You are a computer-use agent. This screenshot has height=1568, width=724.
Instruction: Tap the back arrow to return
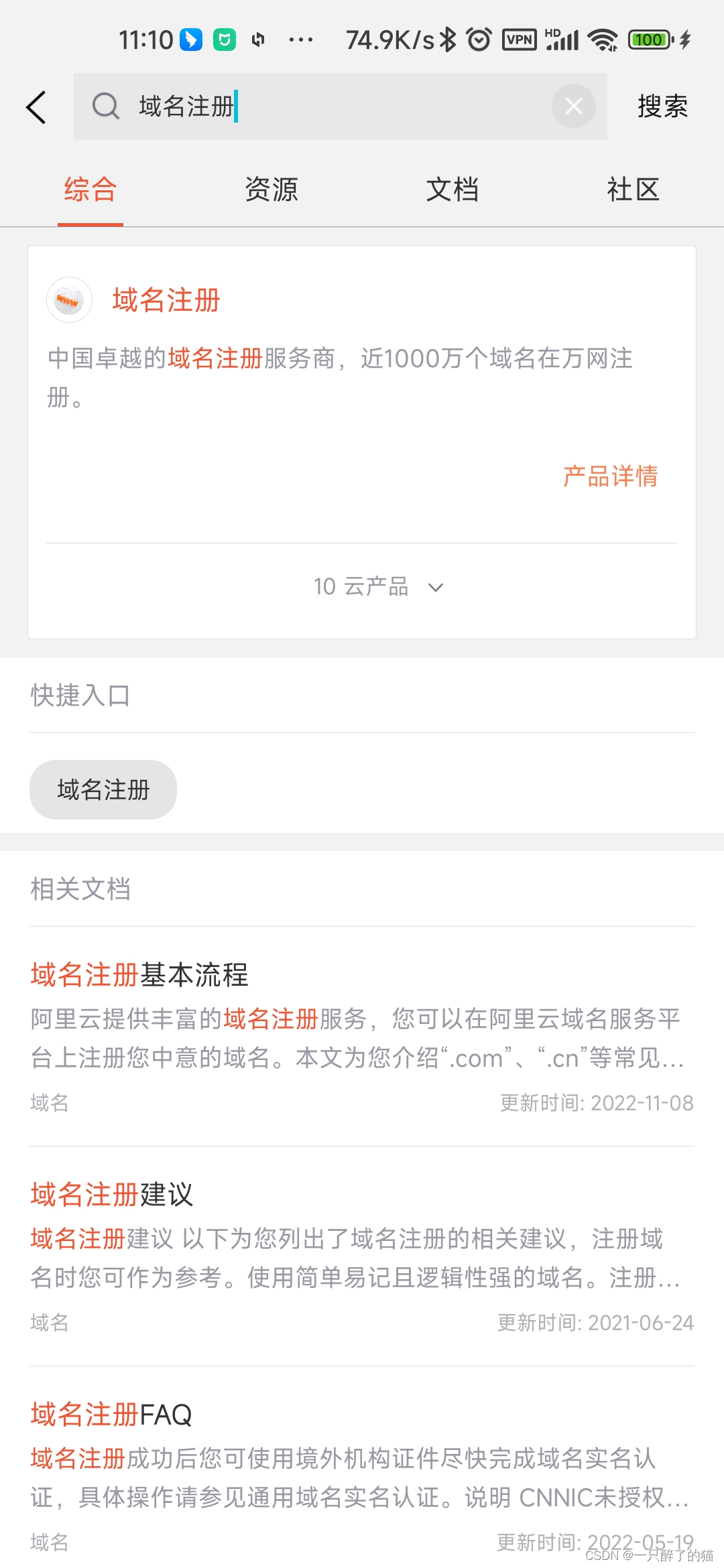(x=36, y=106)
